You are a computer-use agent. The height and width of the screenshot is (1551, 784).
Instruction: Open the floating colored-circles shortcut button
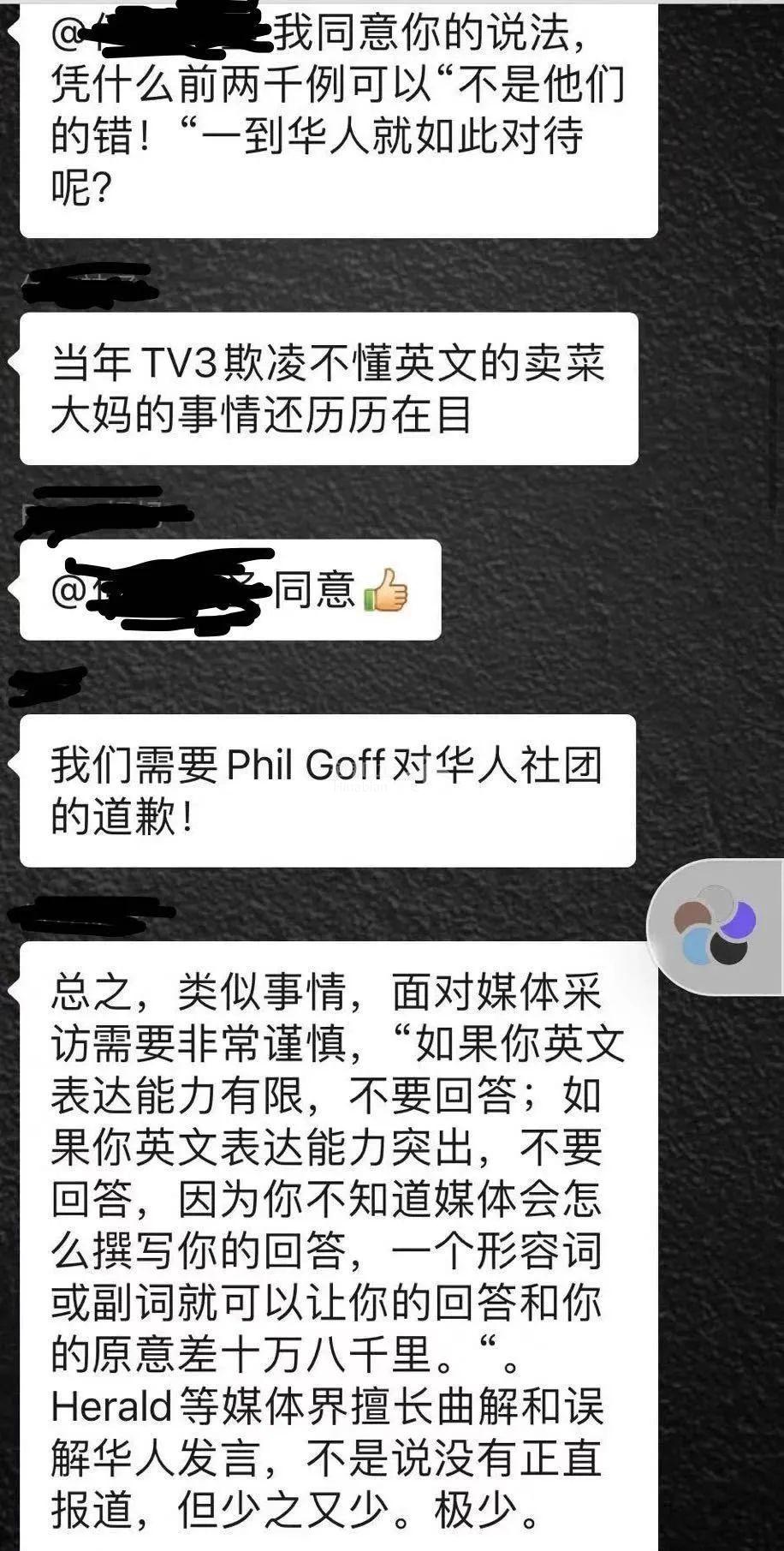pos(716,927)
